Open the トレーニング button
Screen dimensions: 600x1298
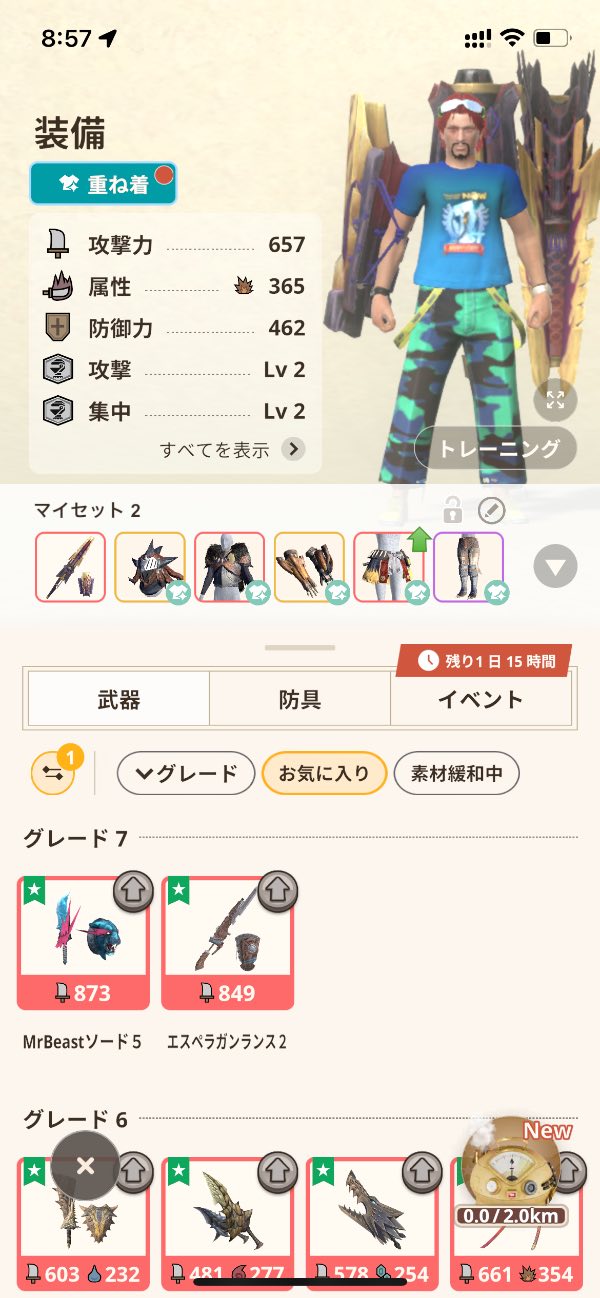(495, 449)
